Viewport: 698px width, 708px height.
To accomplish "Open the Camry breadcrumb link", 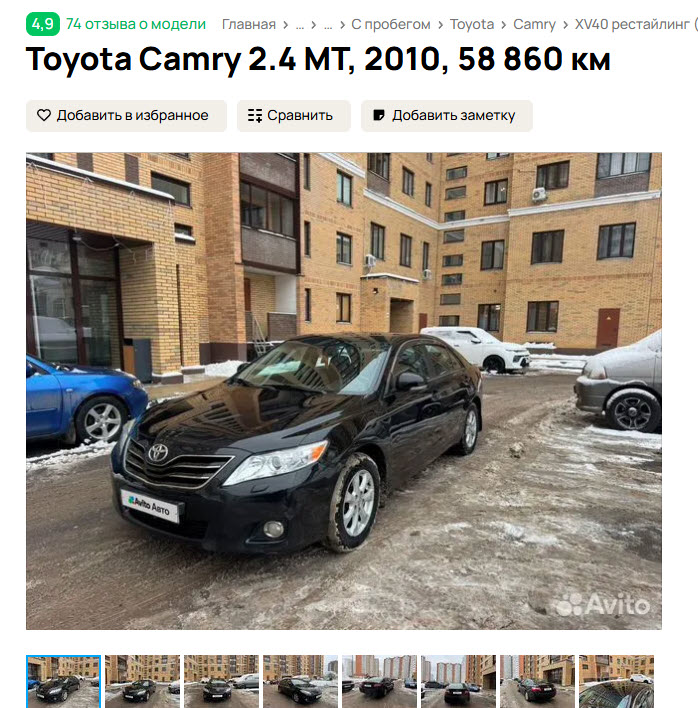I will [x=534, y=24].
